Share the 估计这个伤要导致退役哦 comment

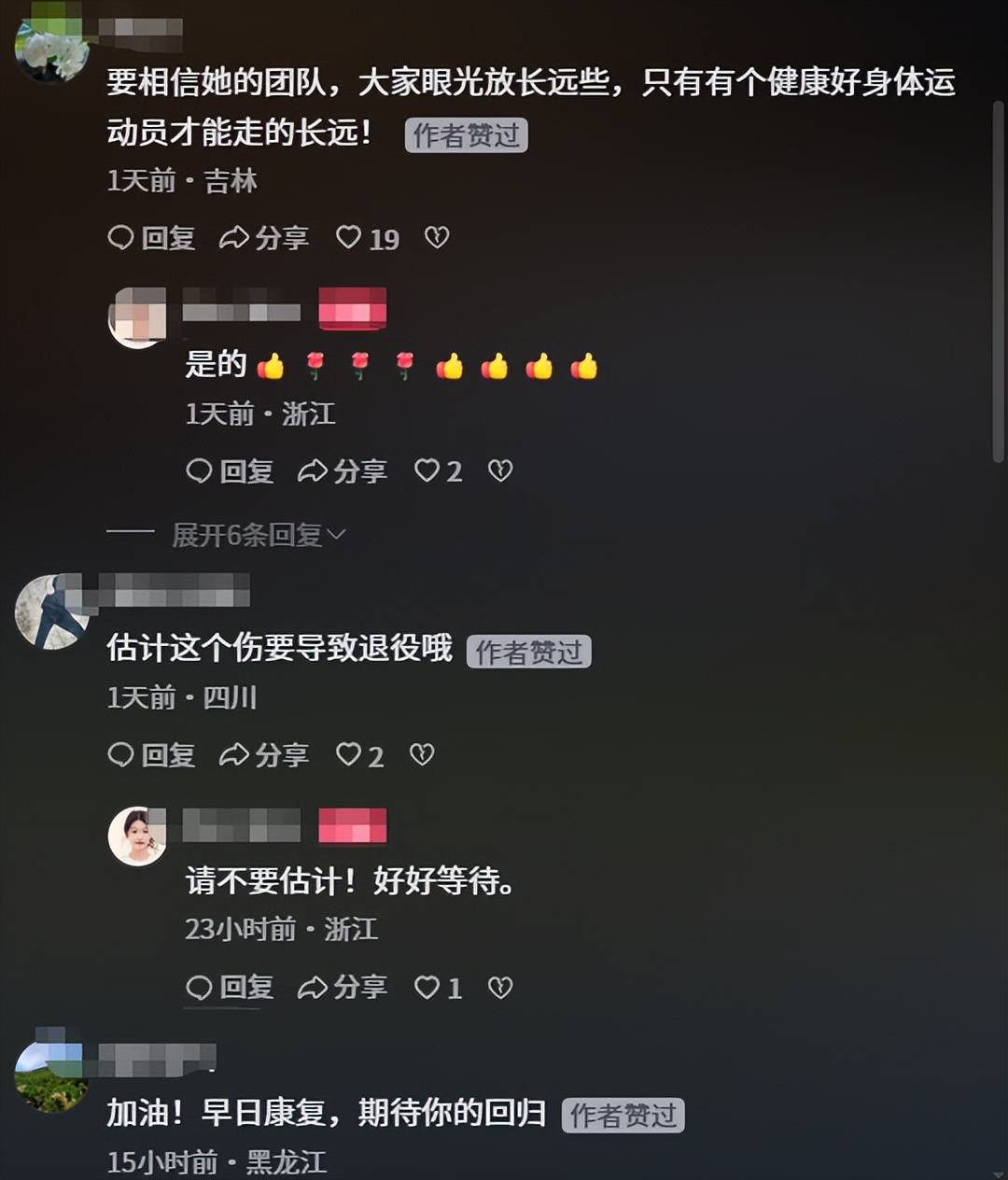coord(264,754)
